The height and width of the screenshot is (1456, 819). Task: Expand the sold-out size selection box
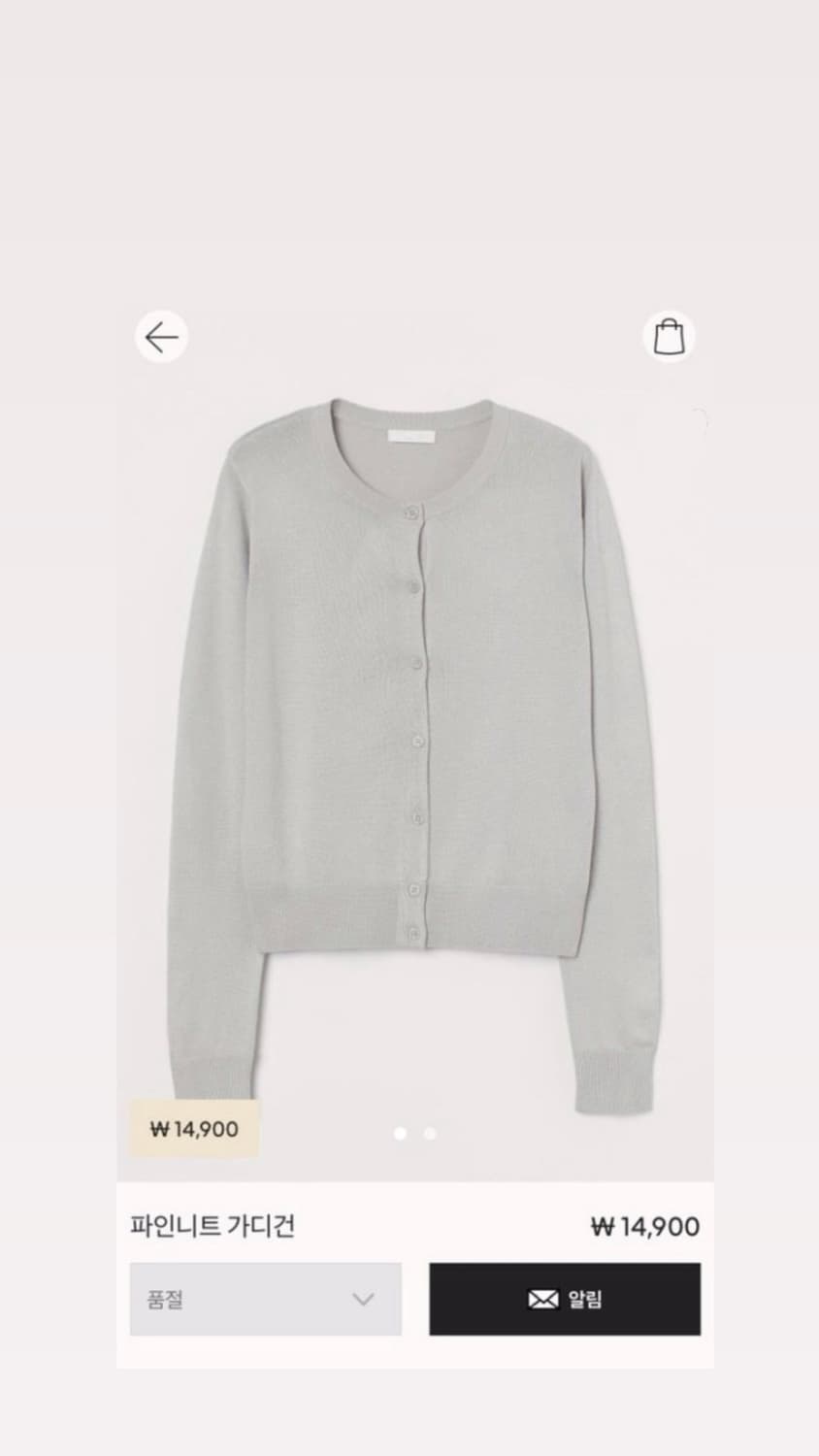(x=264, y=1298)
